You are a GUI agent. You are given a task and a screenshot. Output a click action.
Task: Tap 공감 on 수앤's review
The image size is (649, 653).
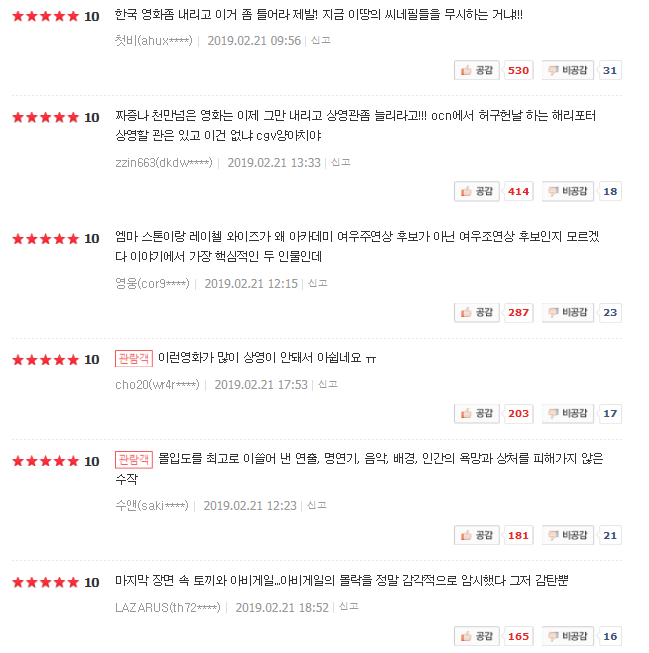pyautogui.click(x=477, y=535)
